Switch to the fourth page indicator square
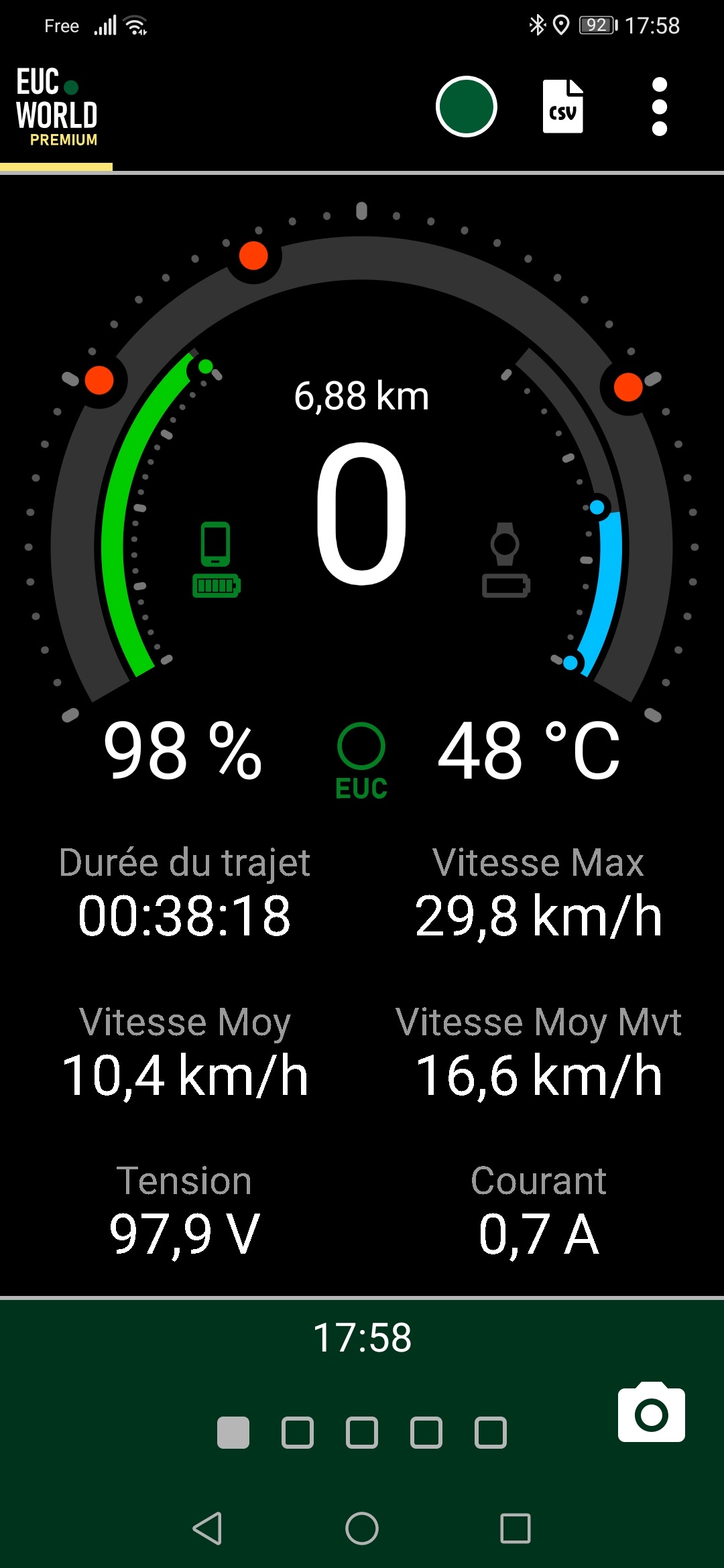724x1568 pixels. click(426, 1433)
